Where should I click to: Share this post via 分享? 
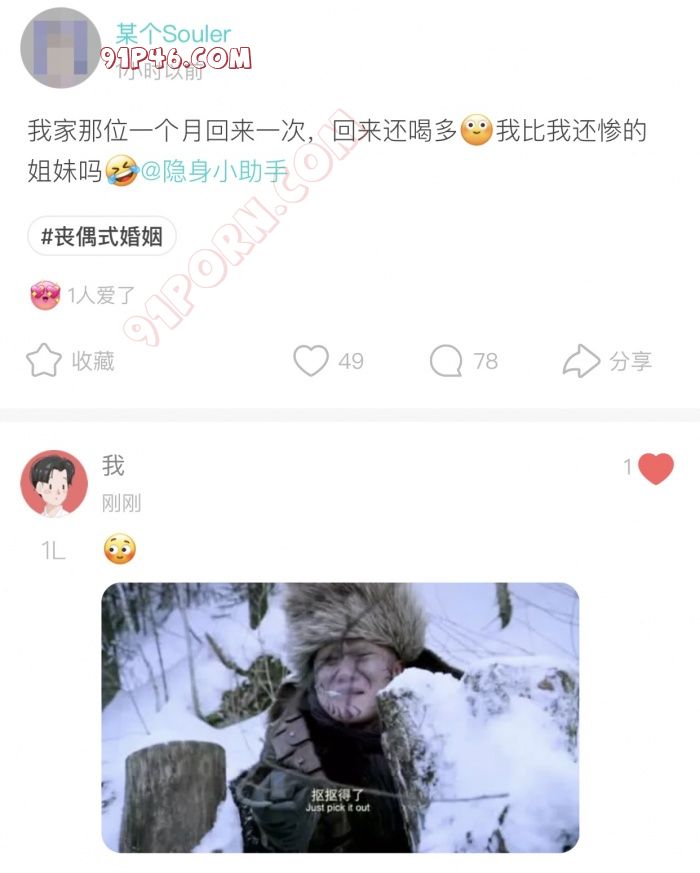click(x=607, y=361)
